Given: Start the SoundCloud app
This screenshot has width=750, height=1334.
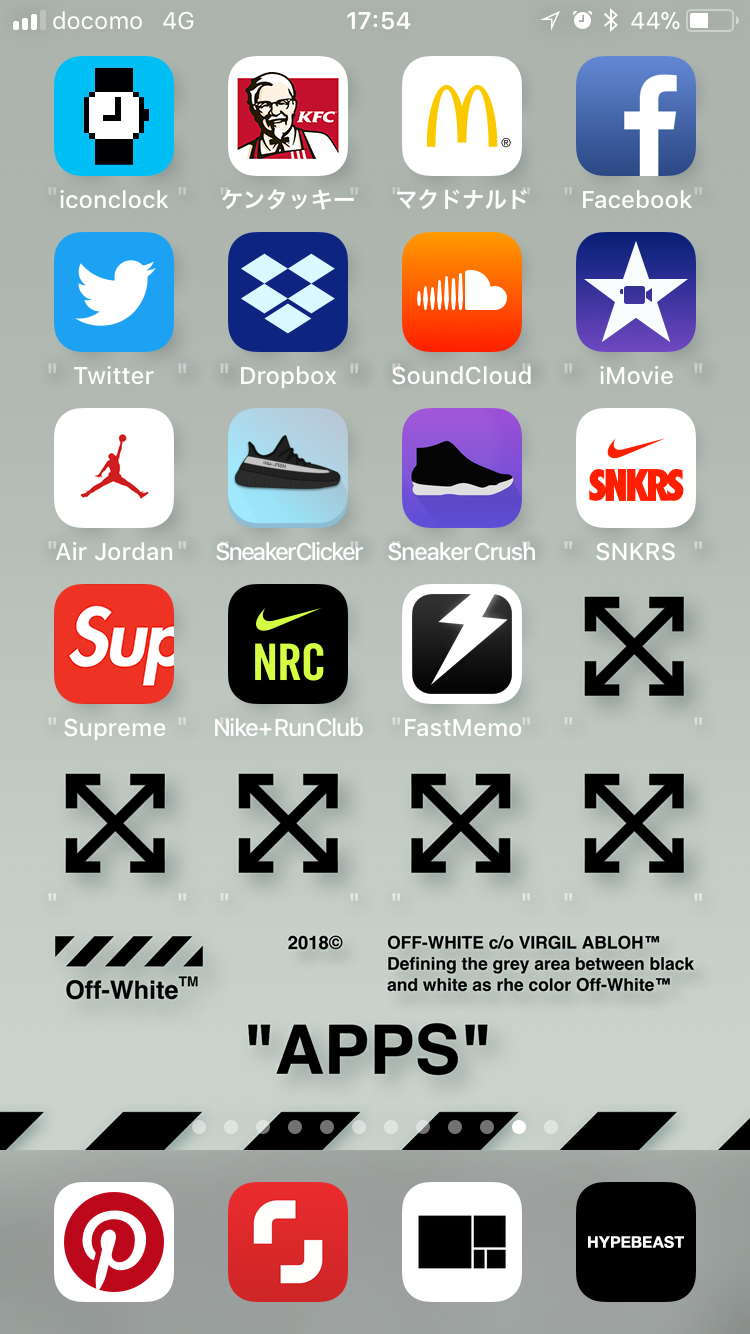Looking at the screenshot, I should [x=462, y=292].
